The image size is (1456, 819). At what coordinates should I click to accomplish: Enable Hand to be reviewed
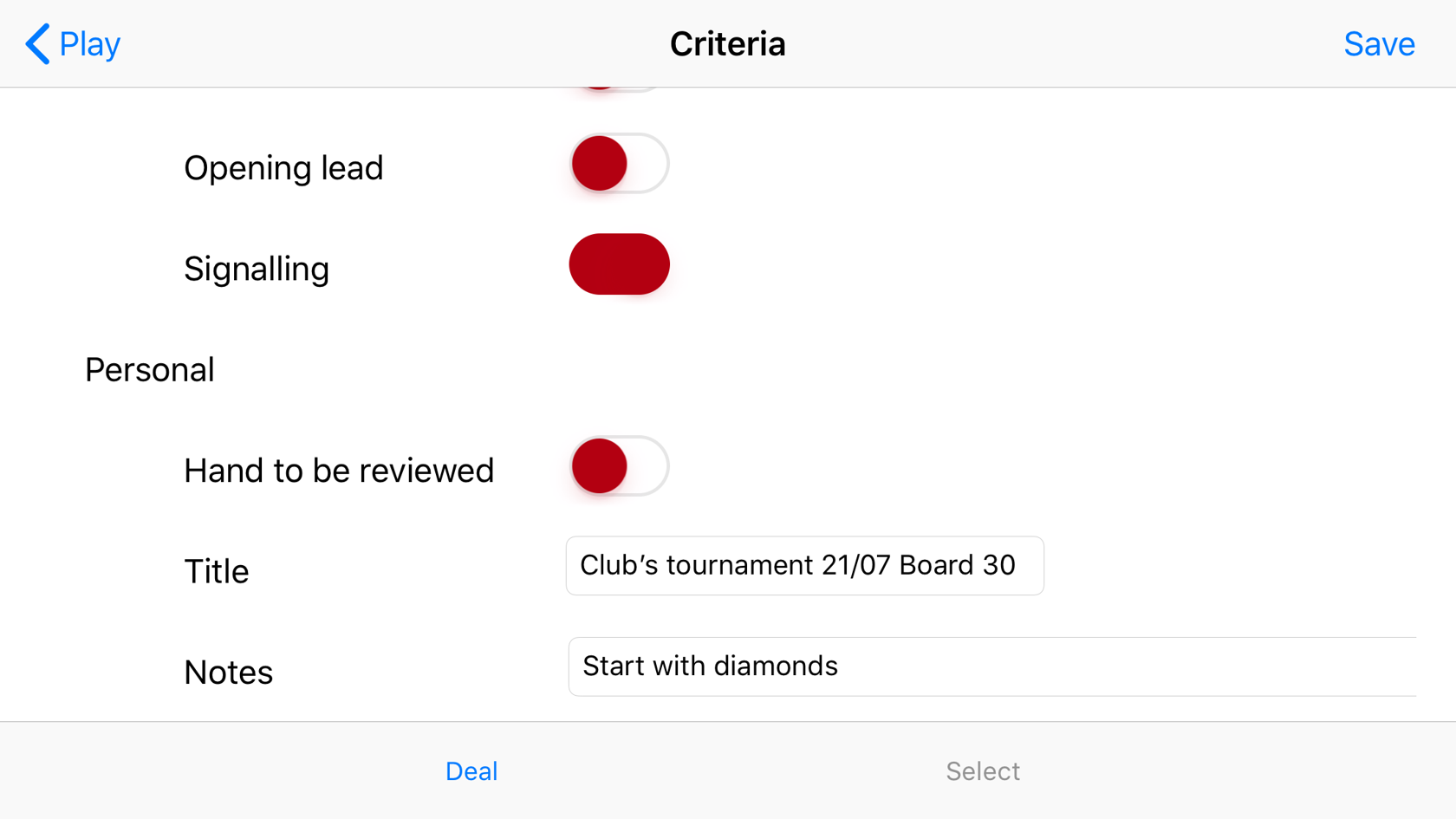click(x=619, y=466)
